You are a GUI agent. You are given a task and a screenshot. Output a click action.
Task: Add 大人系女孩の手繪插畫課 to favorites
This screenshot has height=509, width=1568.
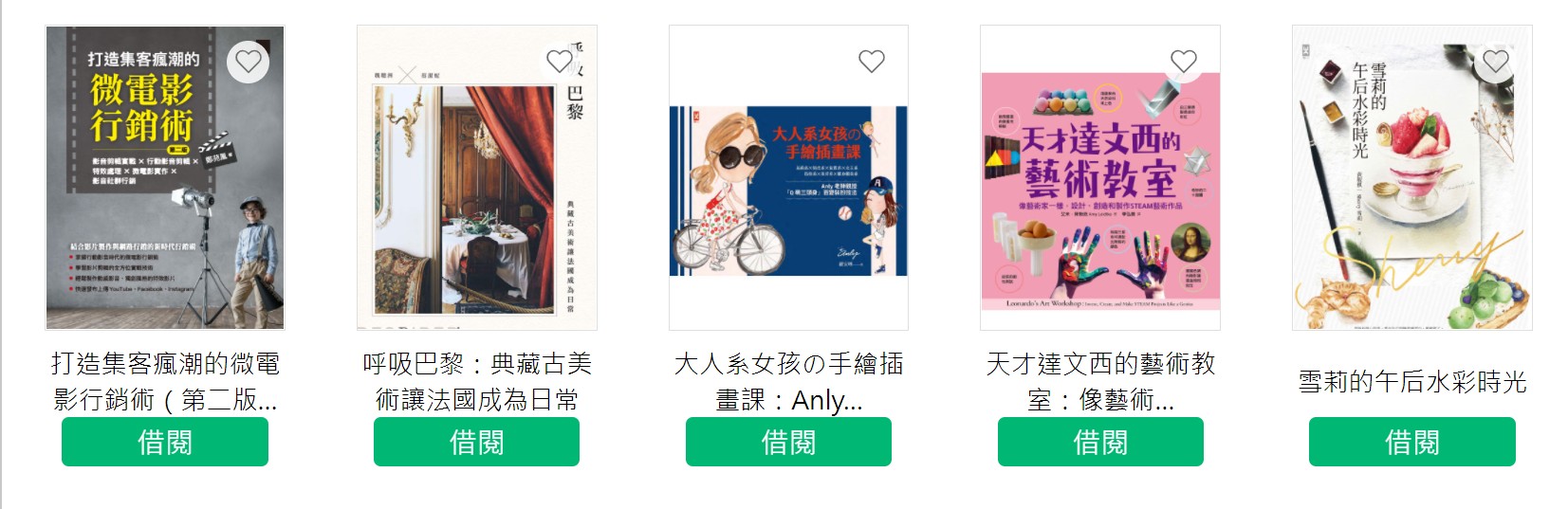point(871,62)
